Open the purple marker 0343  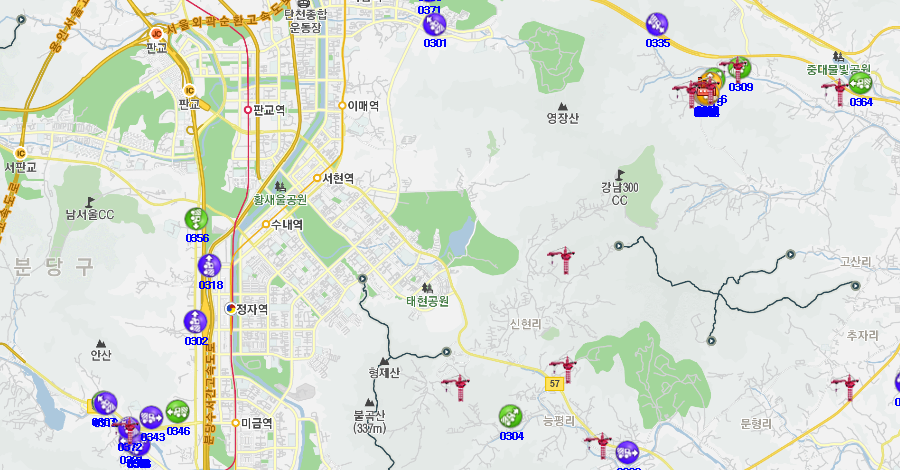(151, 417)
